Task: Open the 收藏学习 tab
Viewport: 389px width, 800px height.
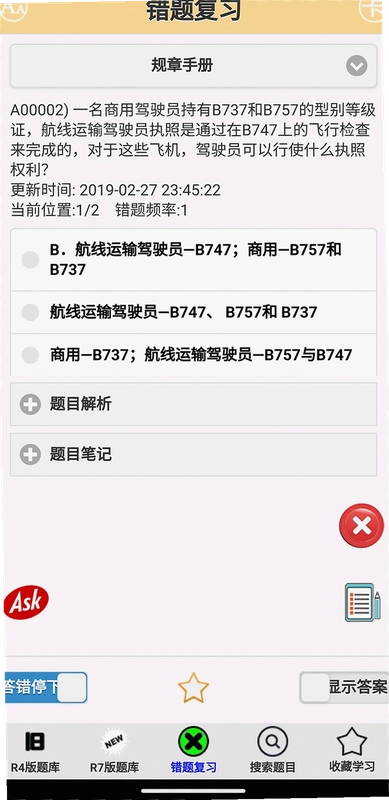Action: [x=352, y=751]
